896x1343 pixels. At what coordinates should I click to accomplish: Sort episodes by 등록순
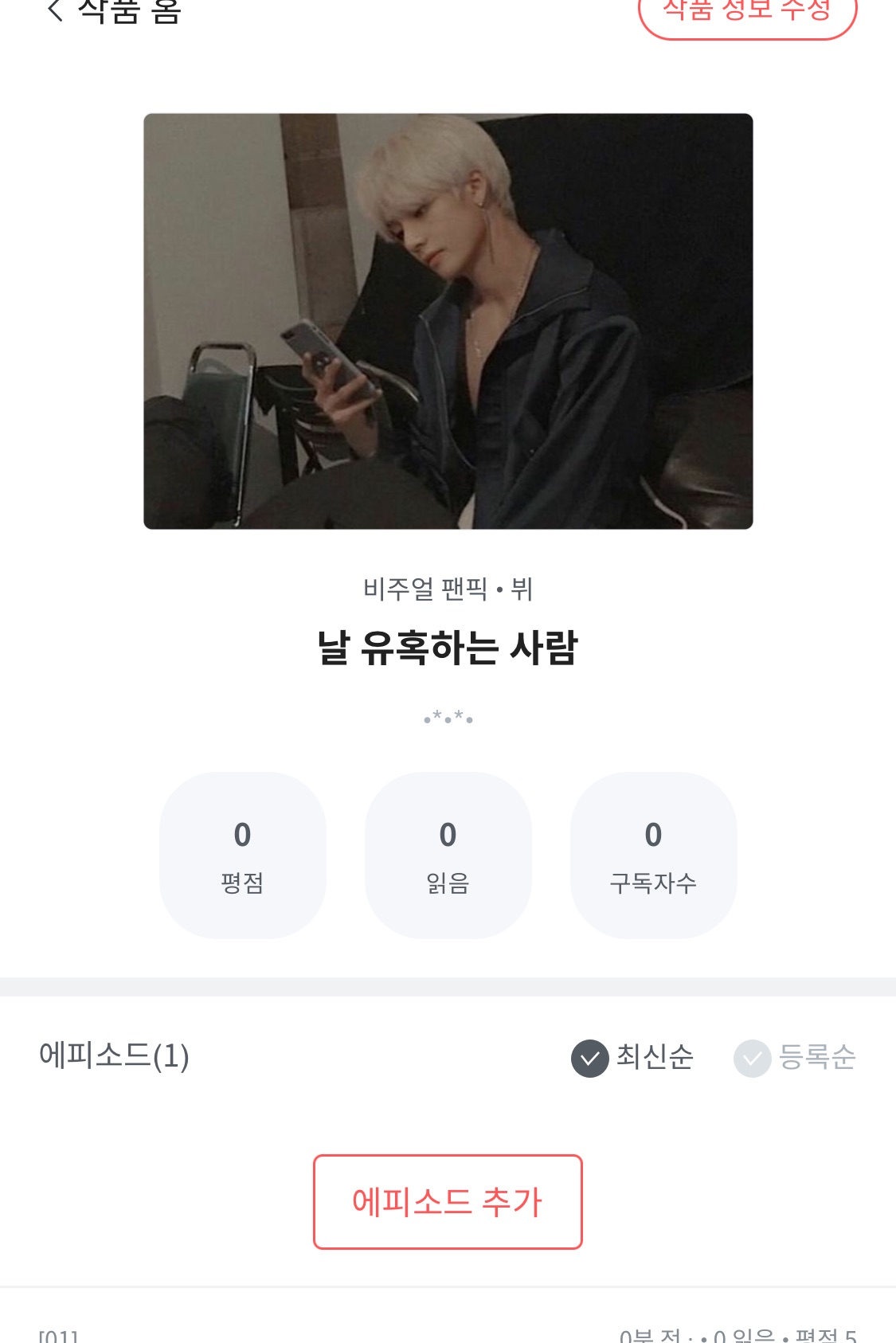pyautogui.click(x=795, y=1057)
